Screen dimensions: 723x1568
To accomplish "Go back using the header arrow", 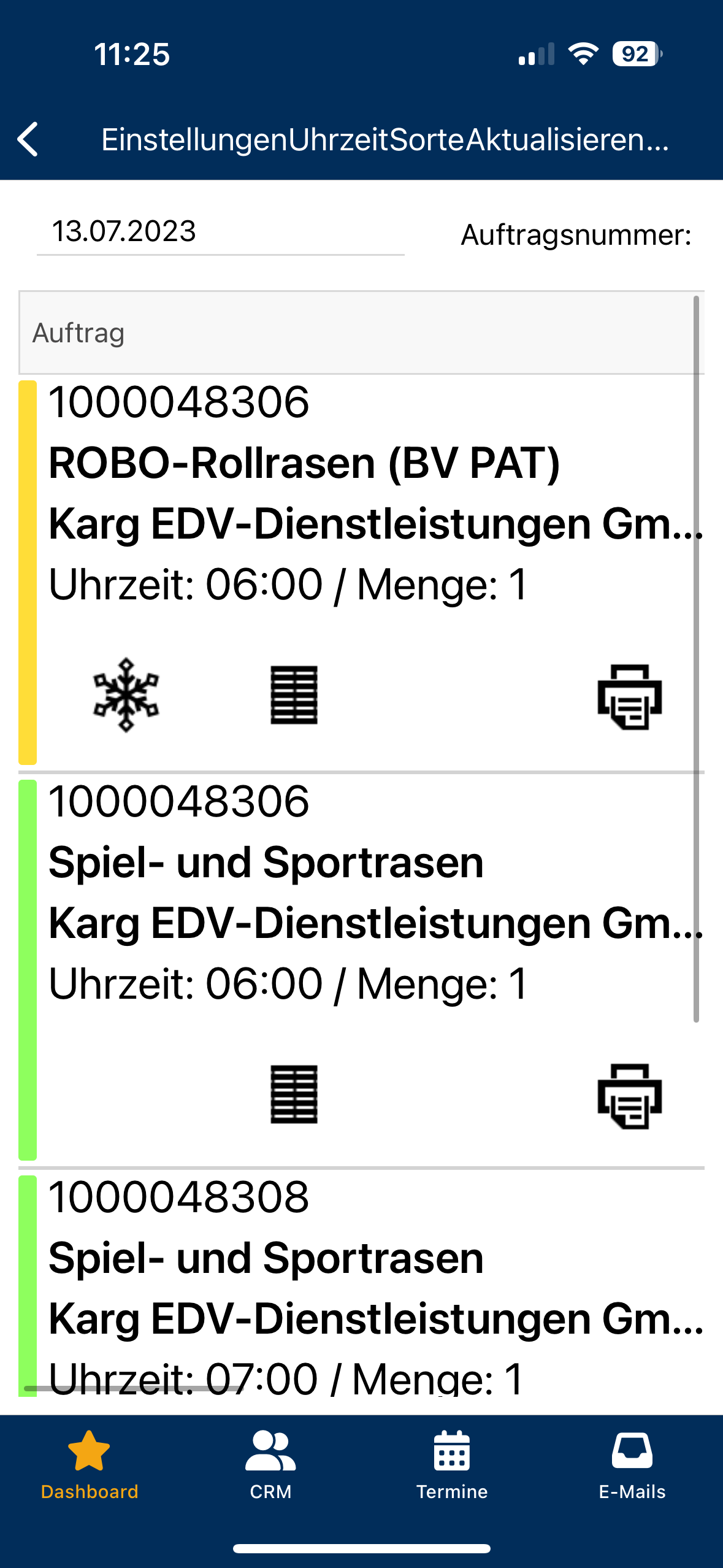I will pyautogui.click(x=28, y=139).
